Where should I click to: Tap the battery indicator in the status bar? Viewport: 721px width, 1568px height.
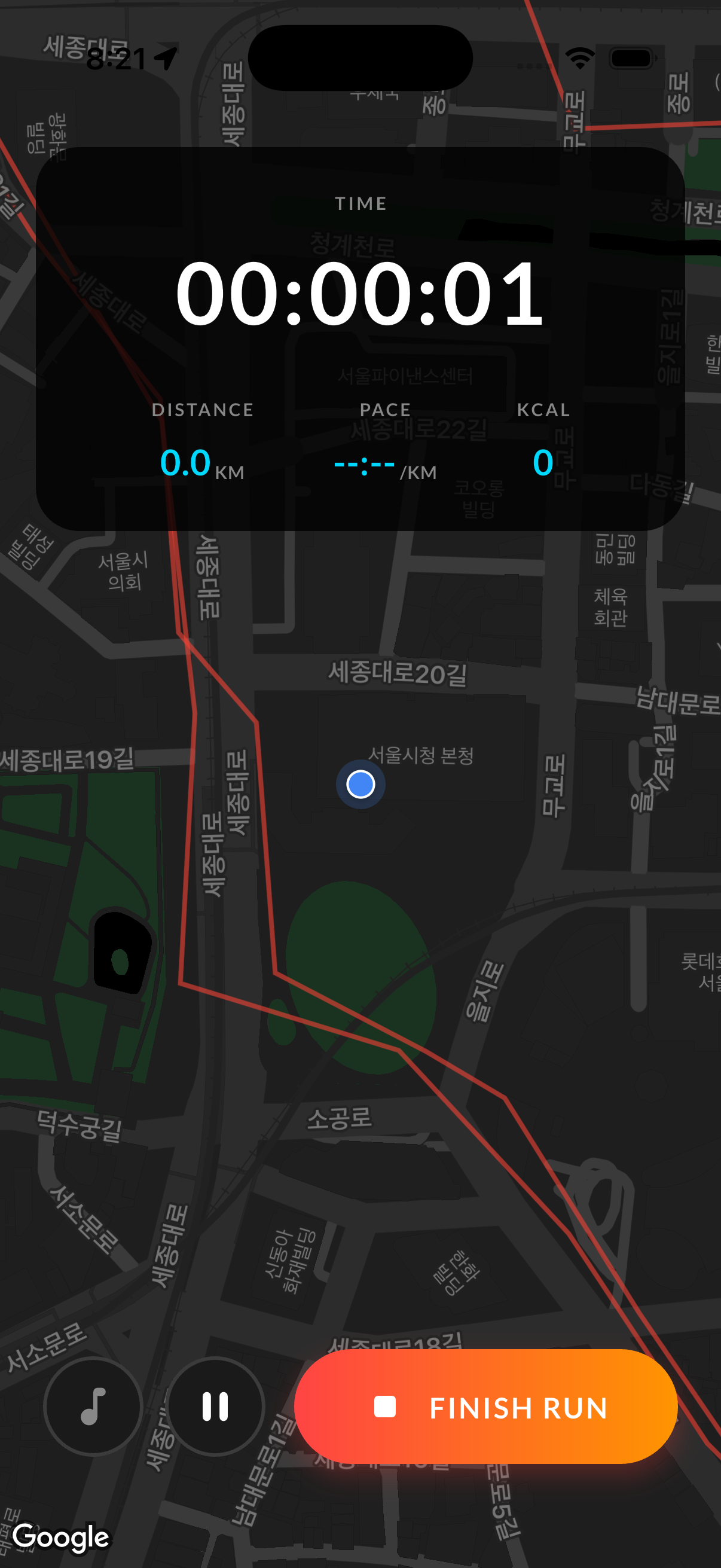pos(633,59)
